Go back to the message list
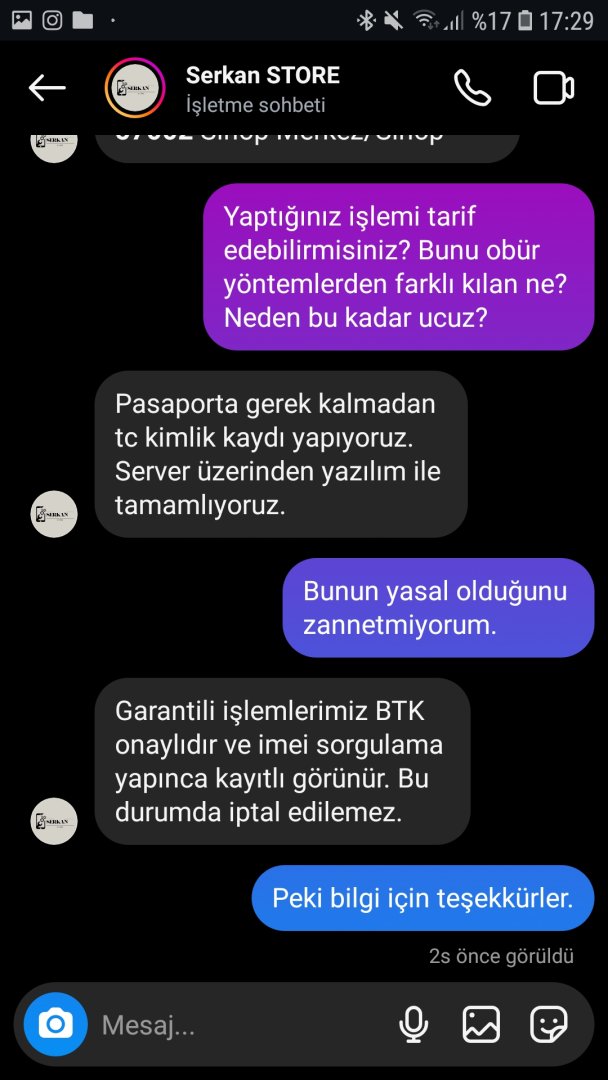 pyautogui.click(x=47, y=88)
